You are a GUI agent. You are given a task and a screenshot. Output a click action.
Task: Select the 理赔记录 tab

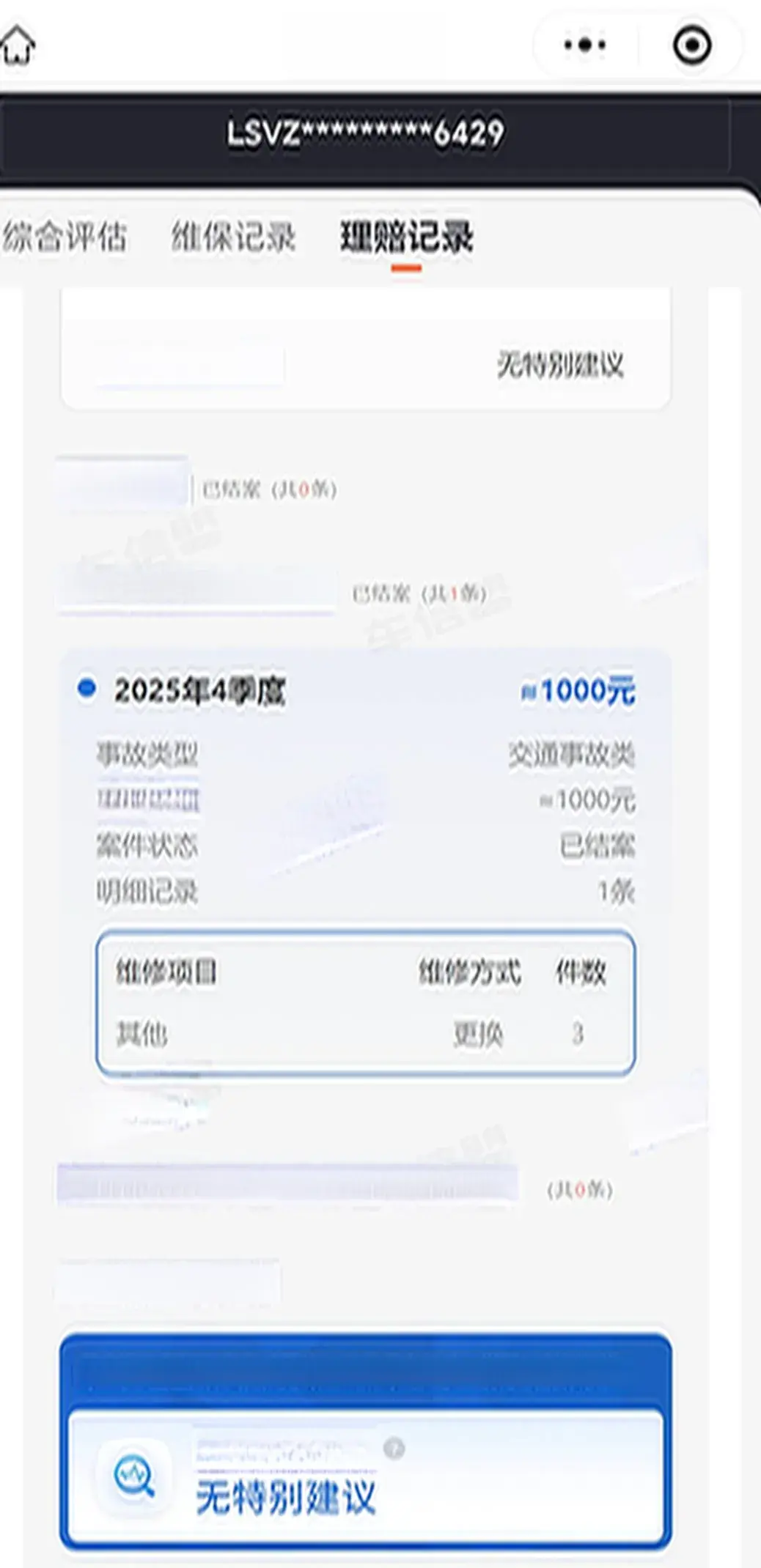(406, 237)
